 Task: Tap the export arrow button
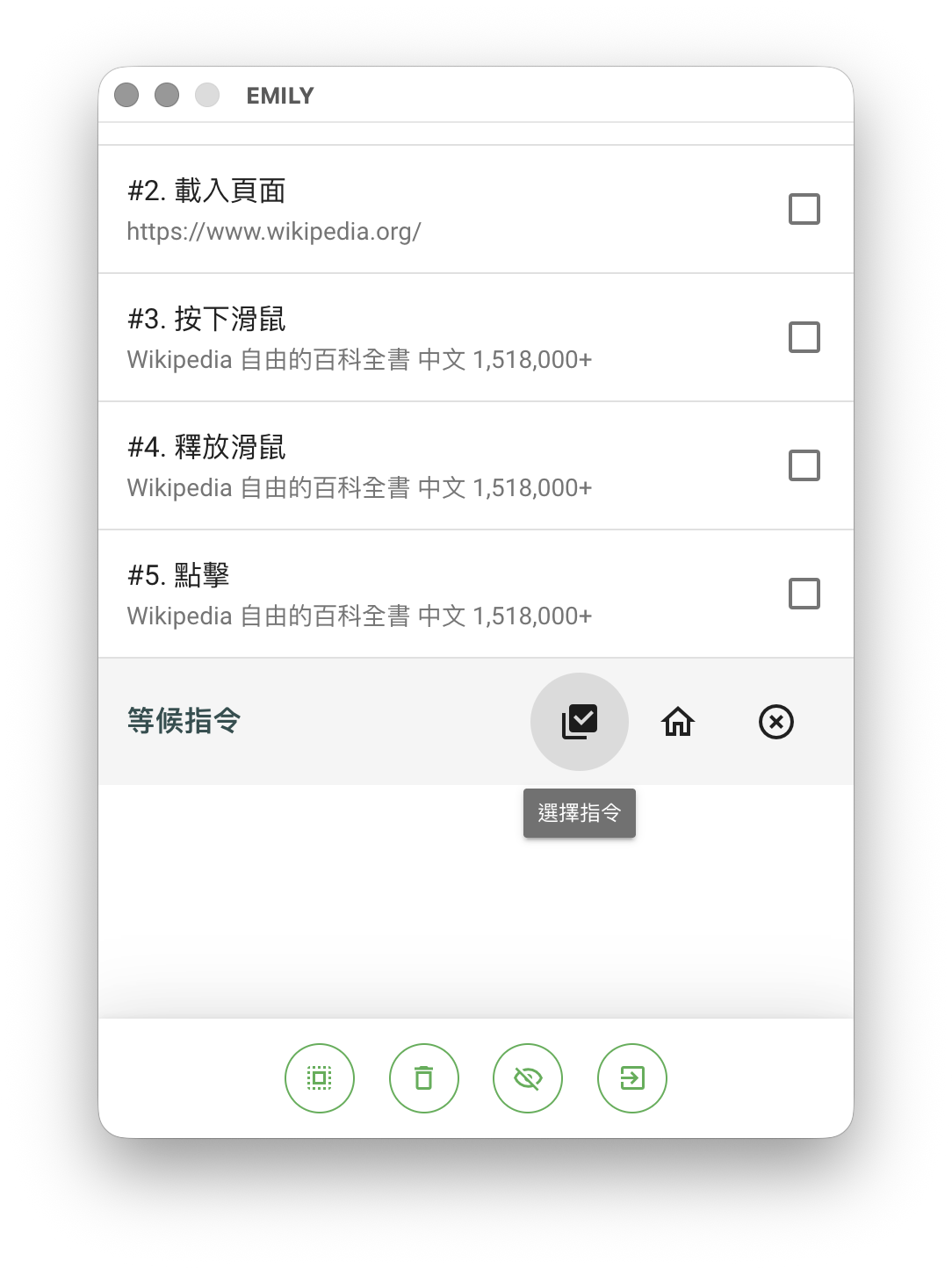coord(632,1078)
